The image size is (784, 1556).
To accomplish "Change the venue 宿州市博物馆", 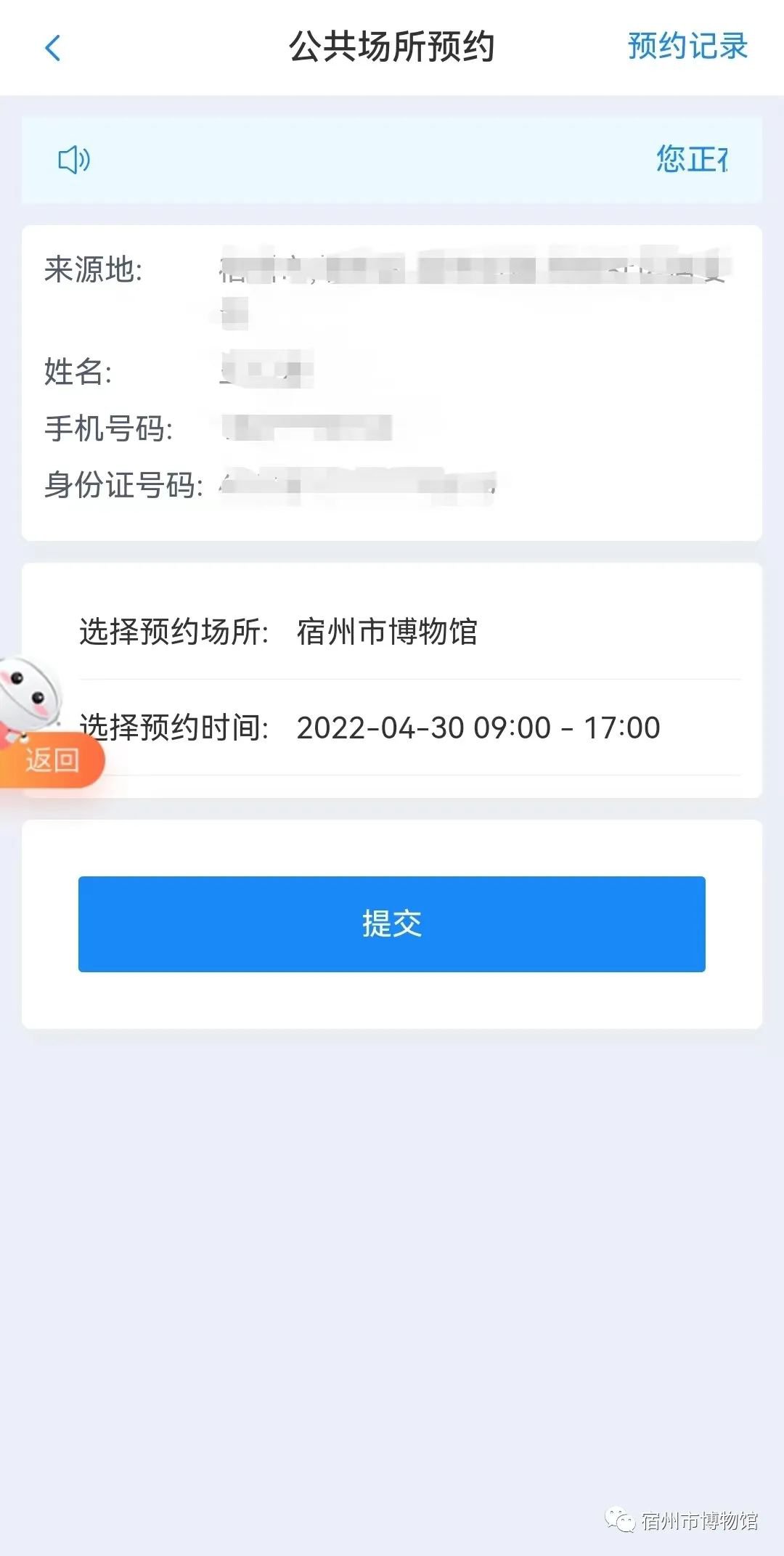I will tap(387, 632).
